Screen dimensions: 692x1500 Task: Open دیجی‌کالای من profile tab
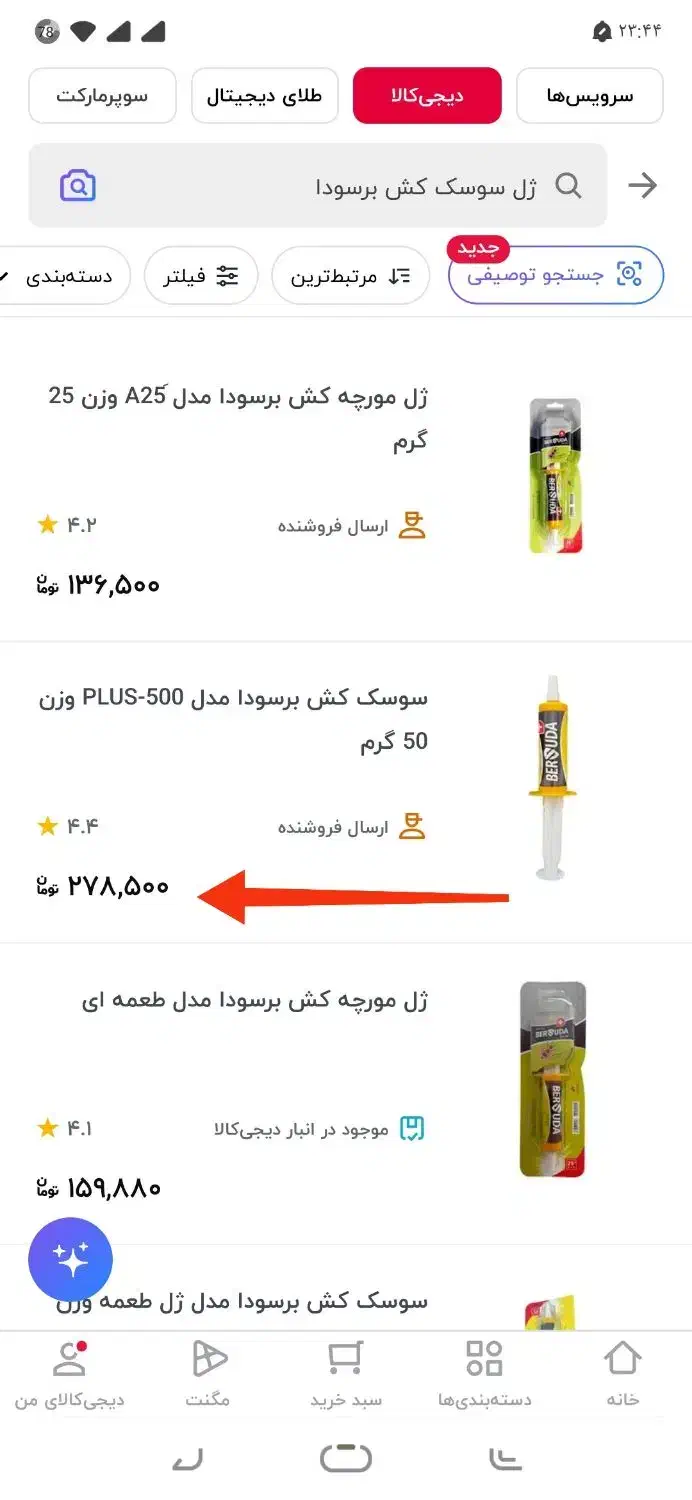tap(69, 1375)
